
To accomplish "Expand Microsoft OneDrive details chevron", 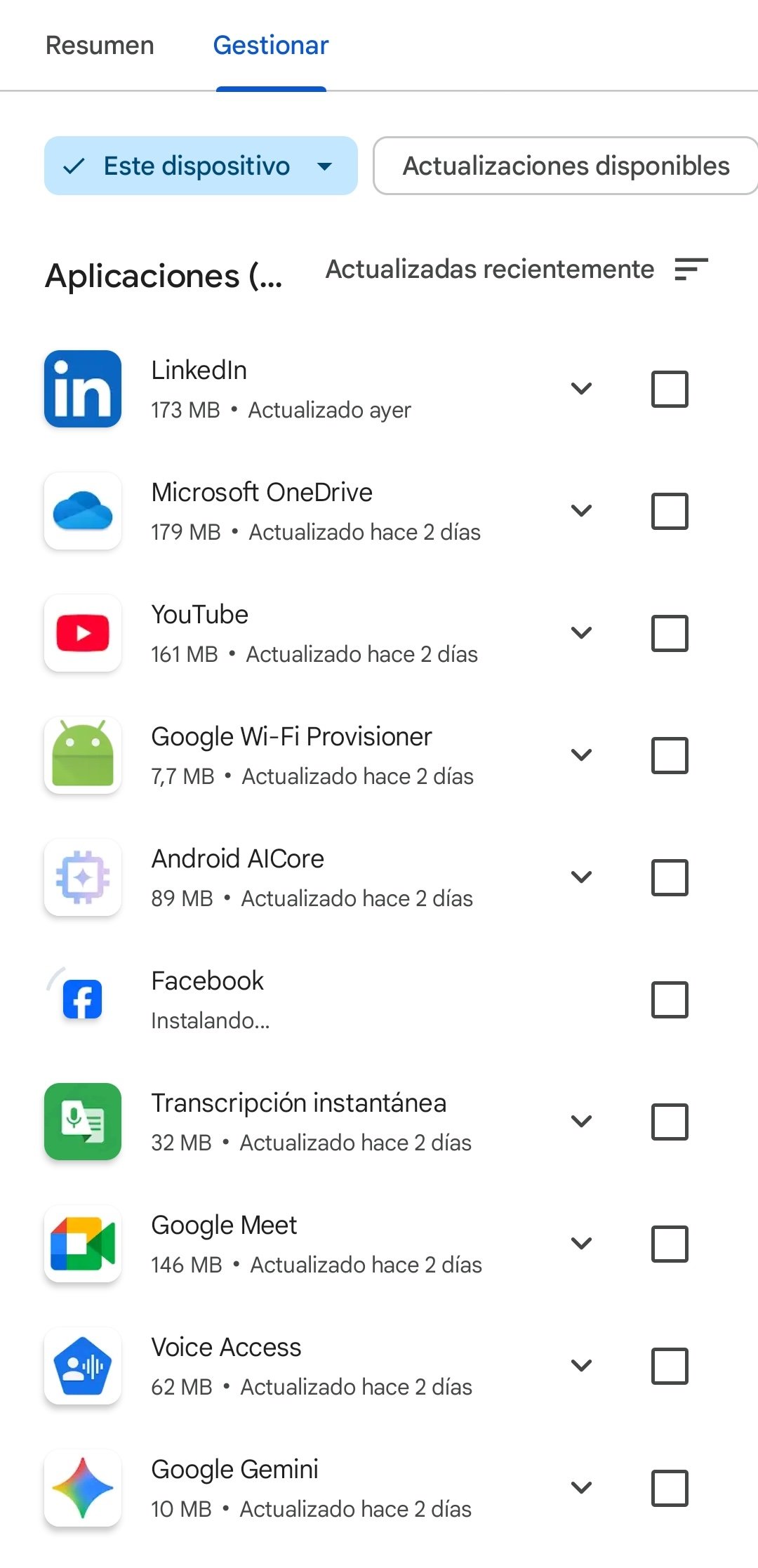I will click(581, 510).
